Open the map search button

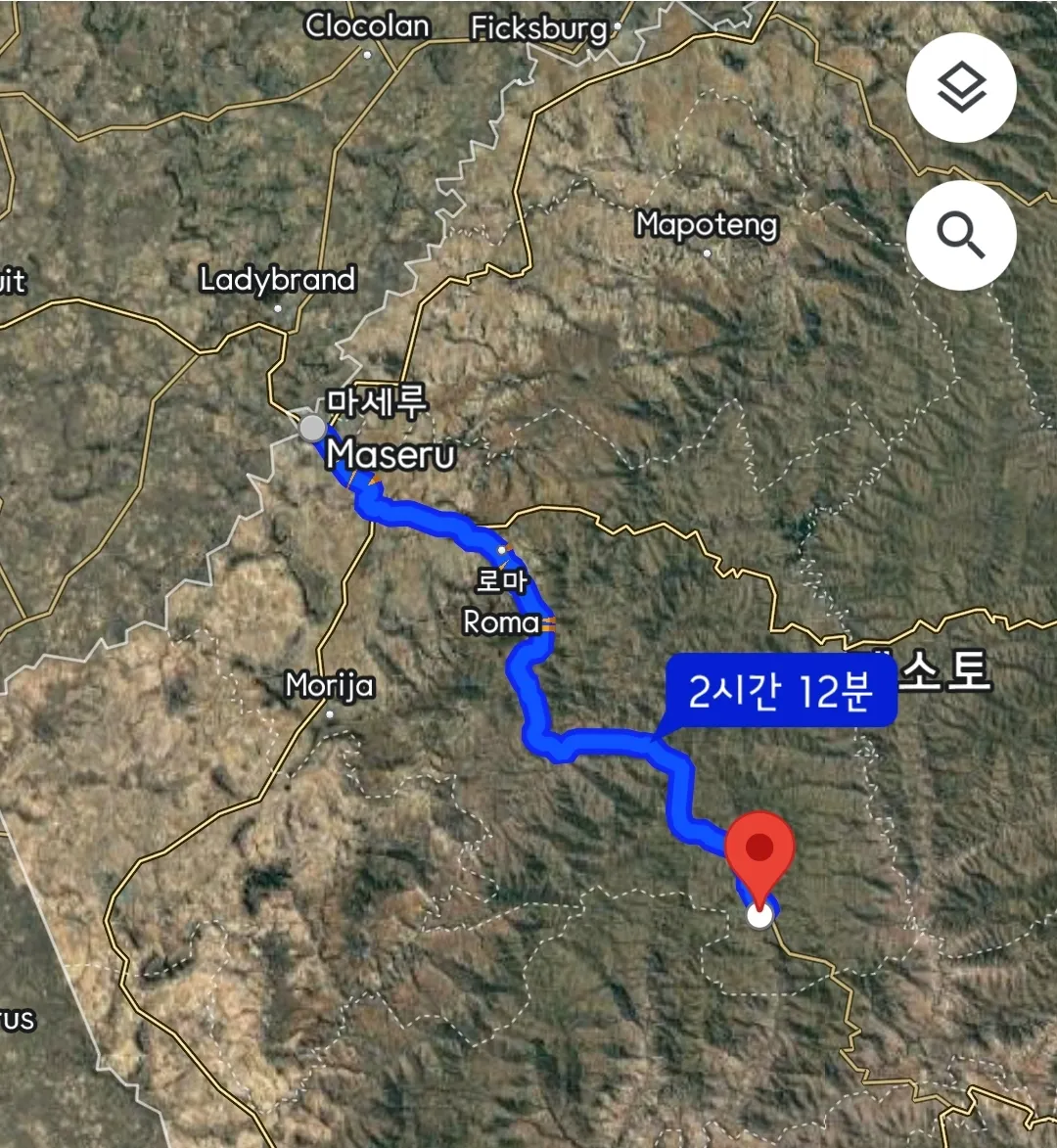[961, 235]
